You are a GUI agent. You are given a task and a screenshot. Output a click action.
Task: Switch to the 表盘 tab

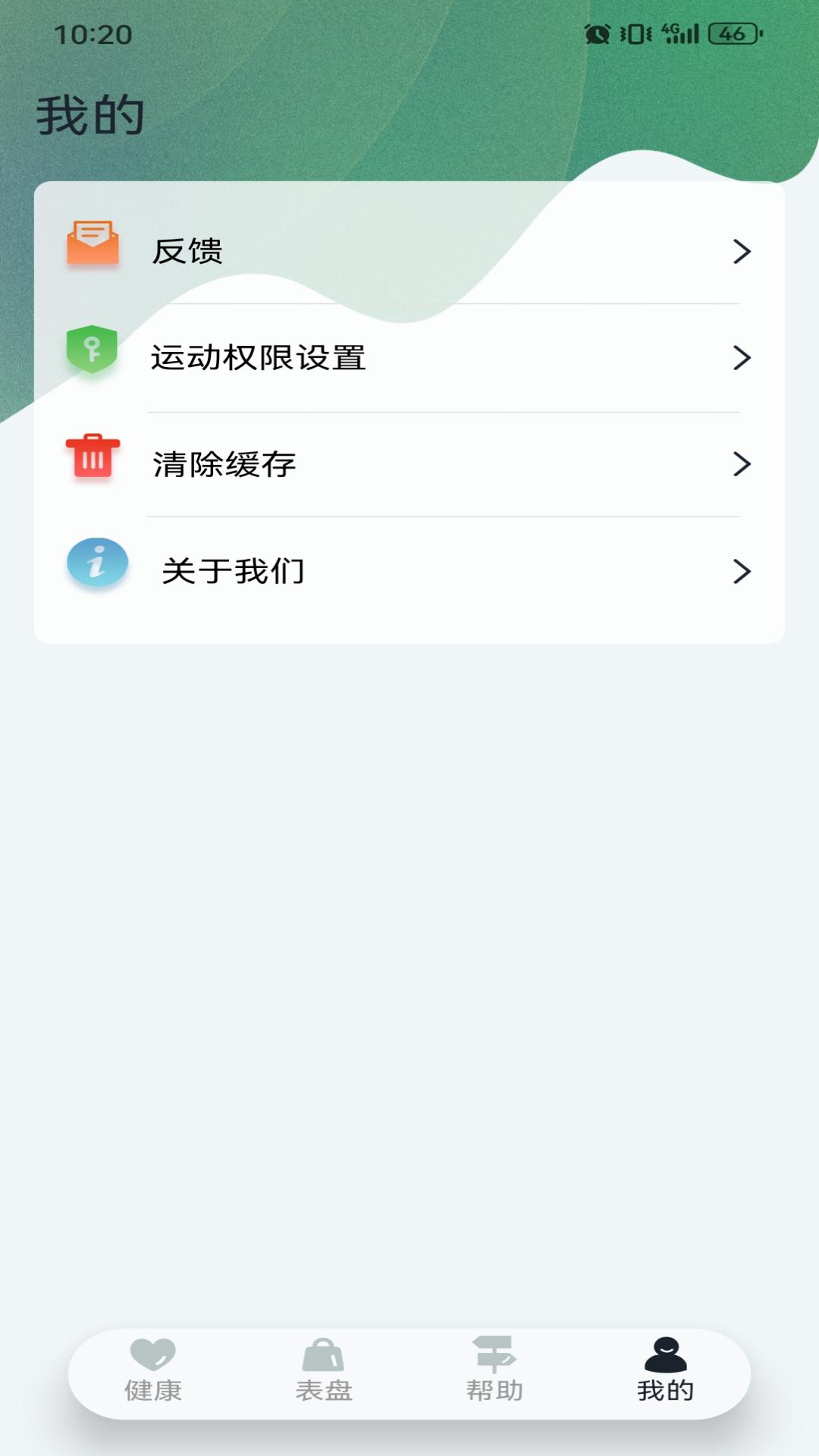(x=324, y=1371)
